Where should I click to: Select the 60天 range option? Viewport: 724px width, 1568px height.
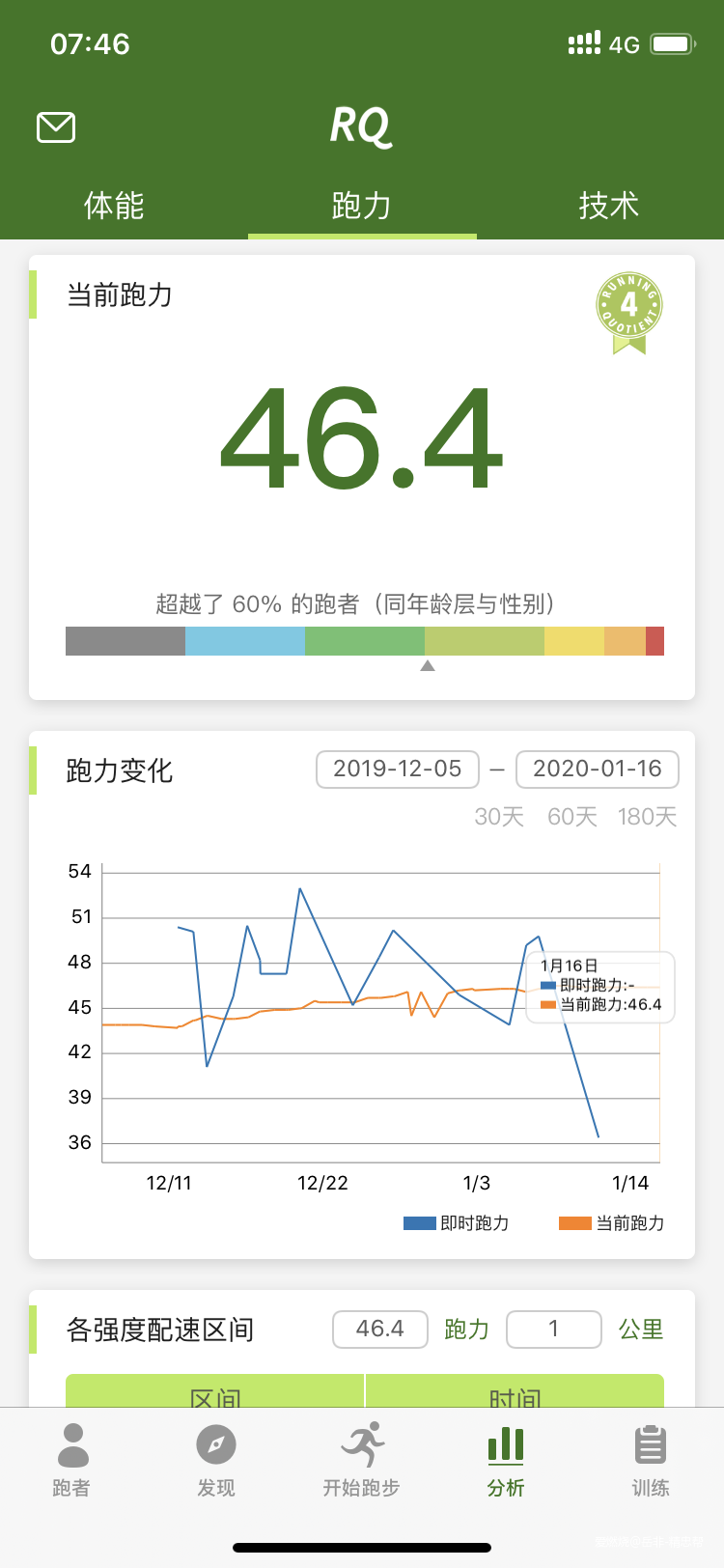coord(571,816)
